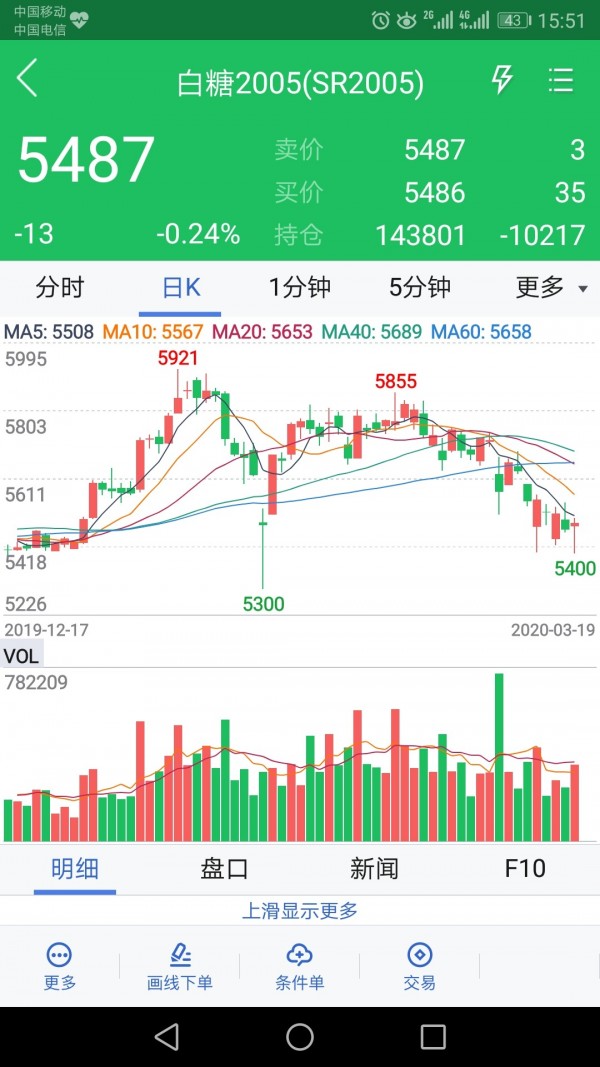Screen dimensions: 600x1067
Task: Open 条件单 conditional order
Action: pyautogui.click(x=300, y=966)
